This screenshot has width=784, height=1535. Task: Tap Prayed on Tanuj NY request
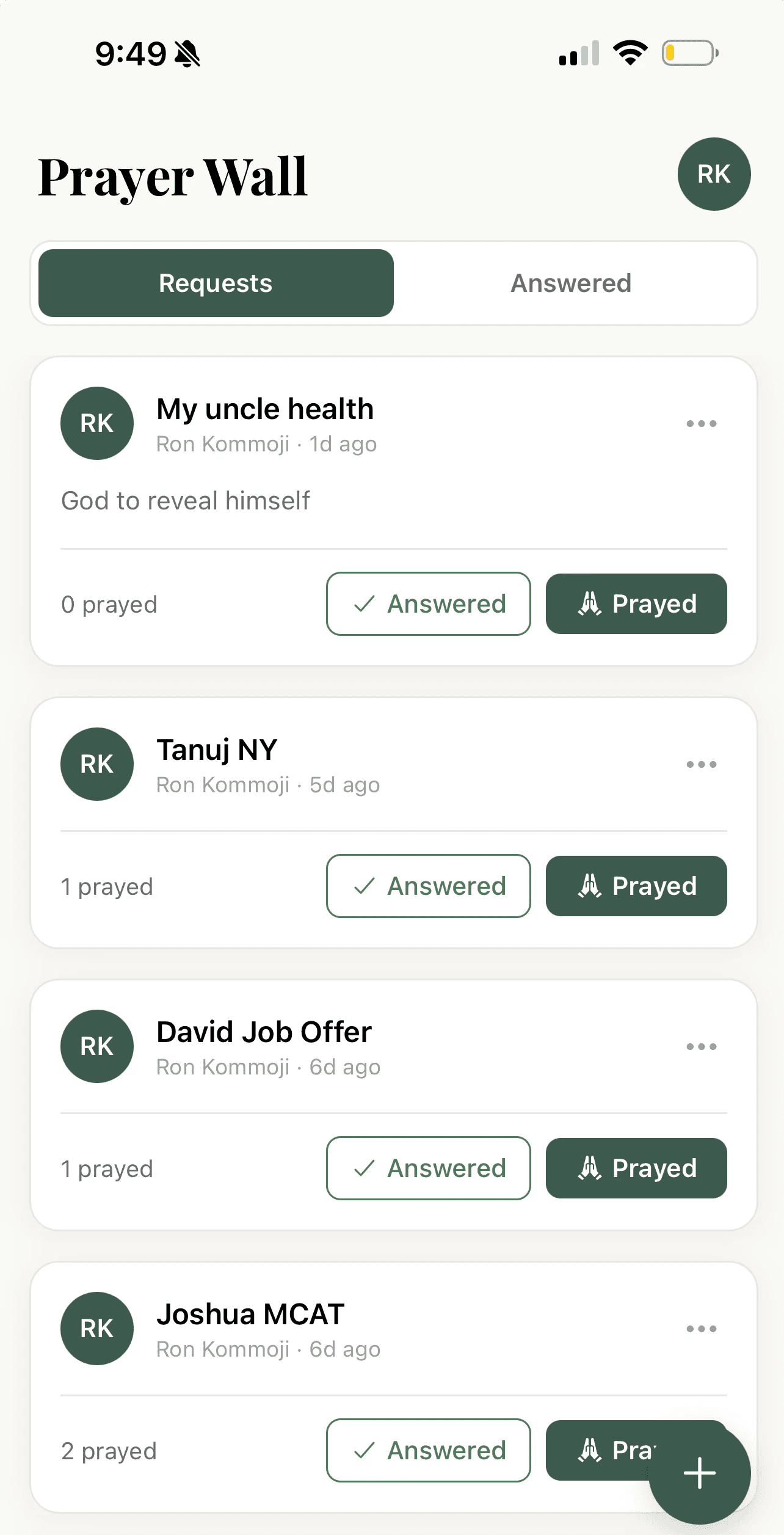coord(636,886)
